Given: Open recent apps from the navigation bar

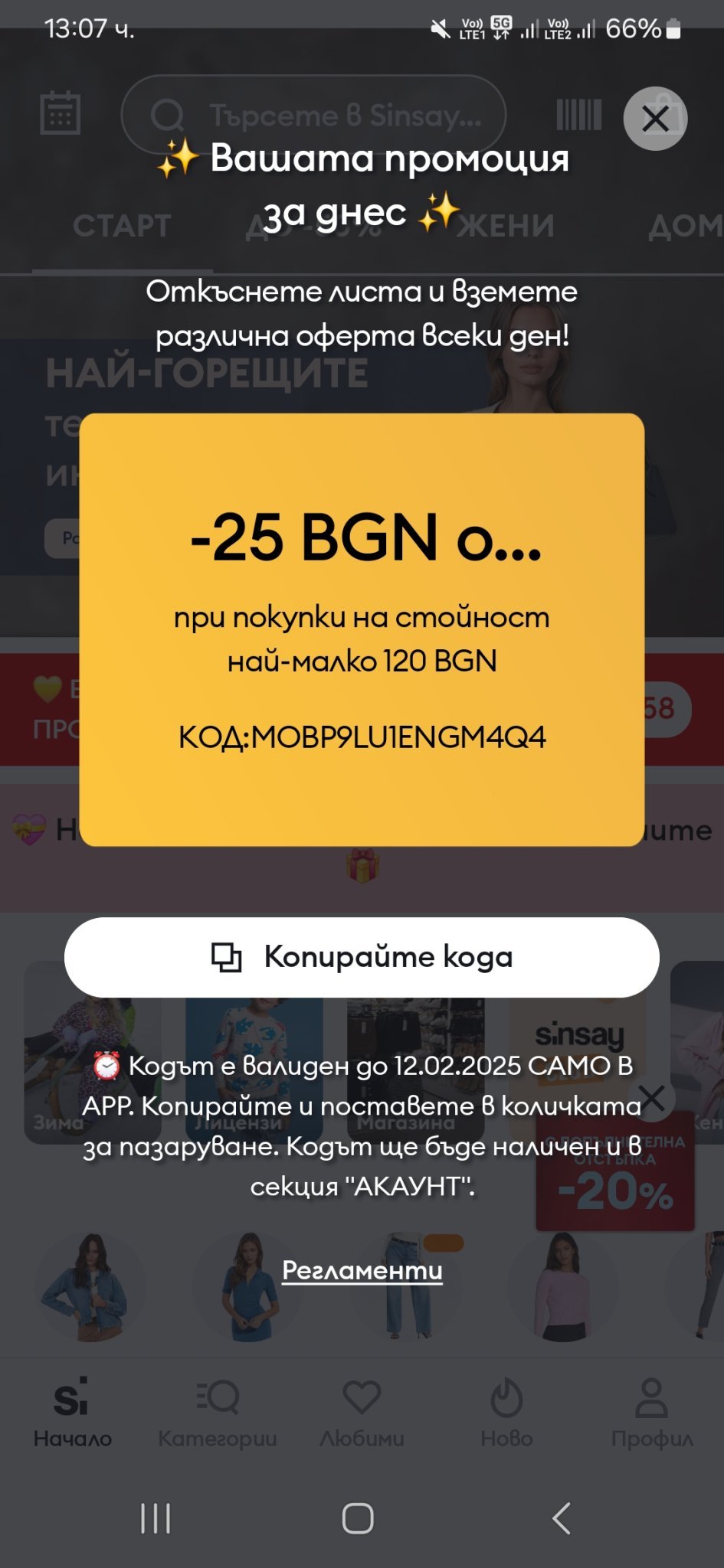Looking at the screenshot, I should tap(156, 1517).
